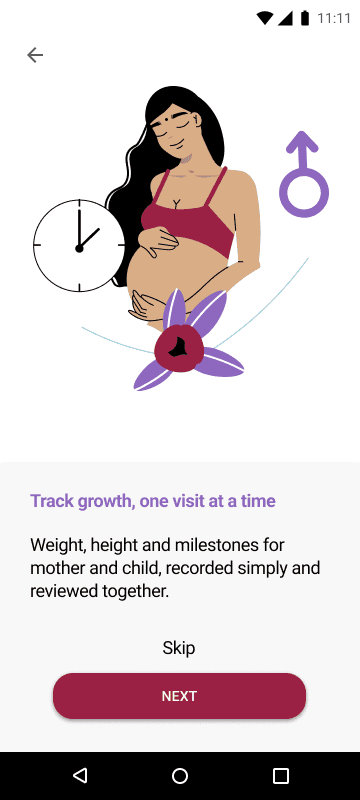Tap the system back navigation button
360x800 pixels.
pyautogui.click(x=80, y=776)
